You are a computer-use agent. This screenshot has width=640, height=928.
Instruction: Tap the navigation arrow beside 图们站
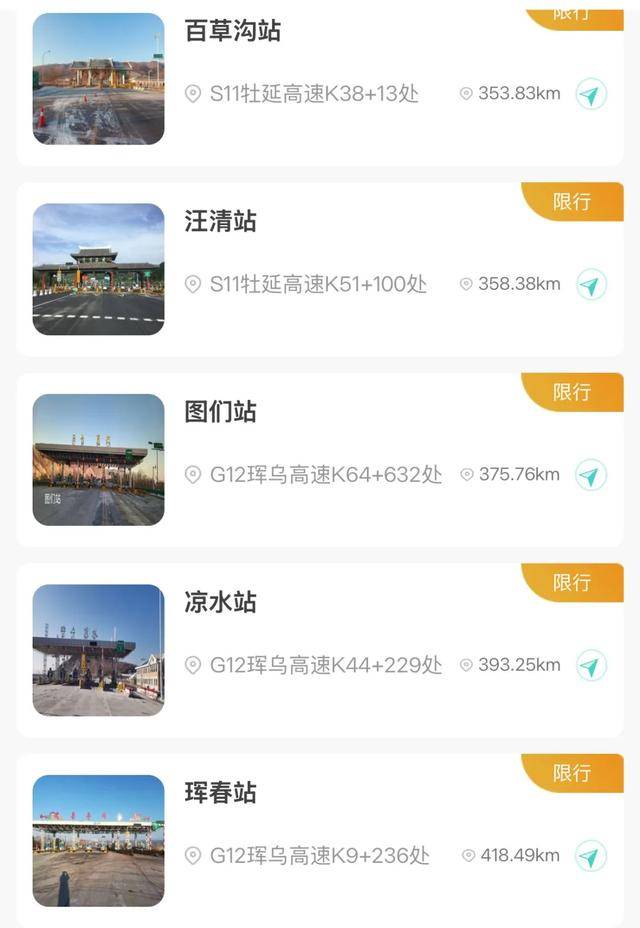pyautogui.click(x=591, y=474)
